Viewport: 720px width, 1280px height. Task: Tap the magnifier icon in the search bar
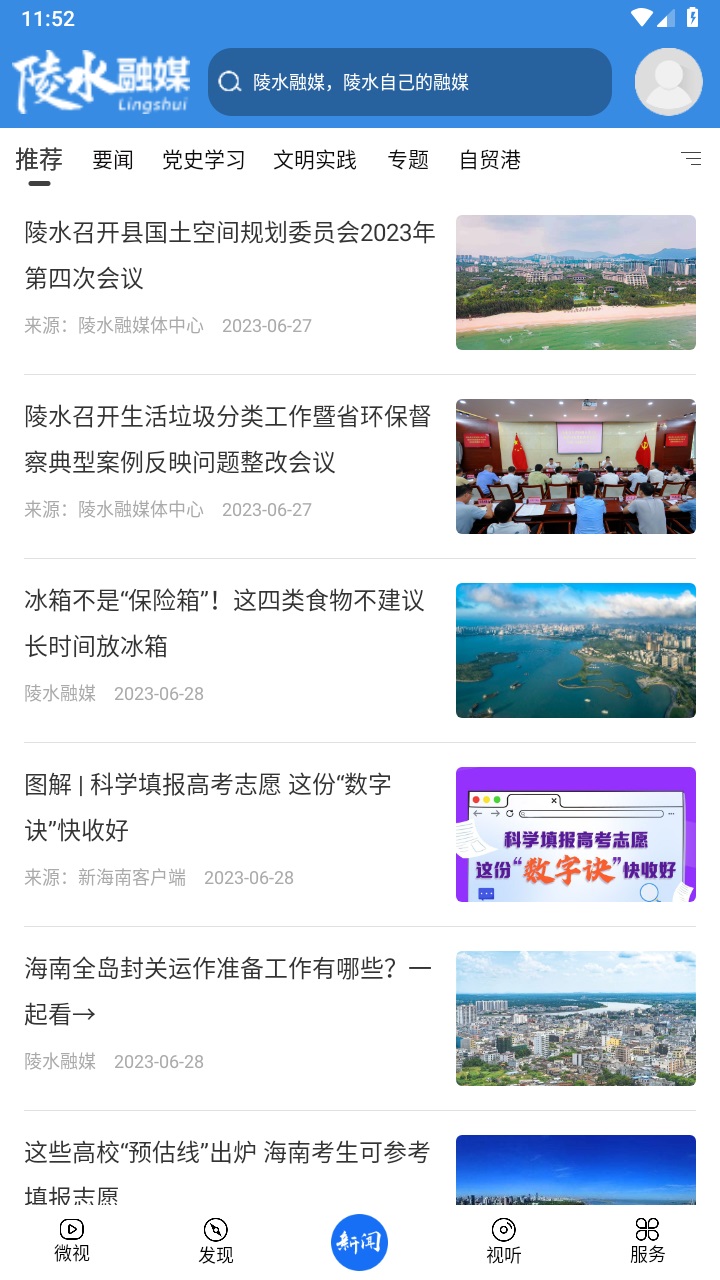(x=230, y=82)
